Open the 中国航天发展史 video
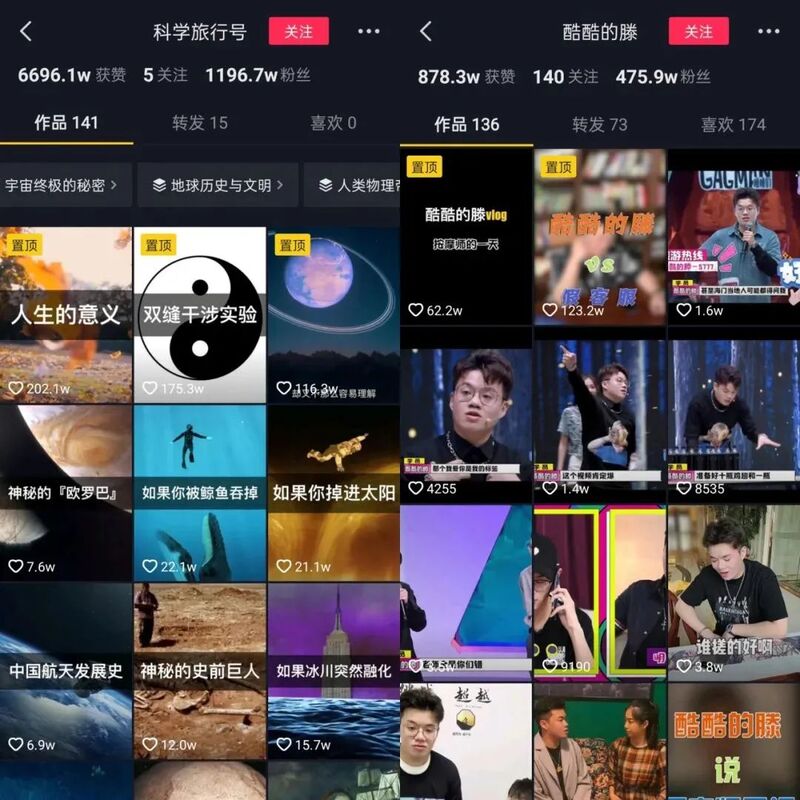Viewport: 800px width, 800px height. pos(66,671)
